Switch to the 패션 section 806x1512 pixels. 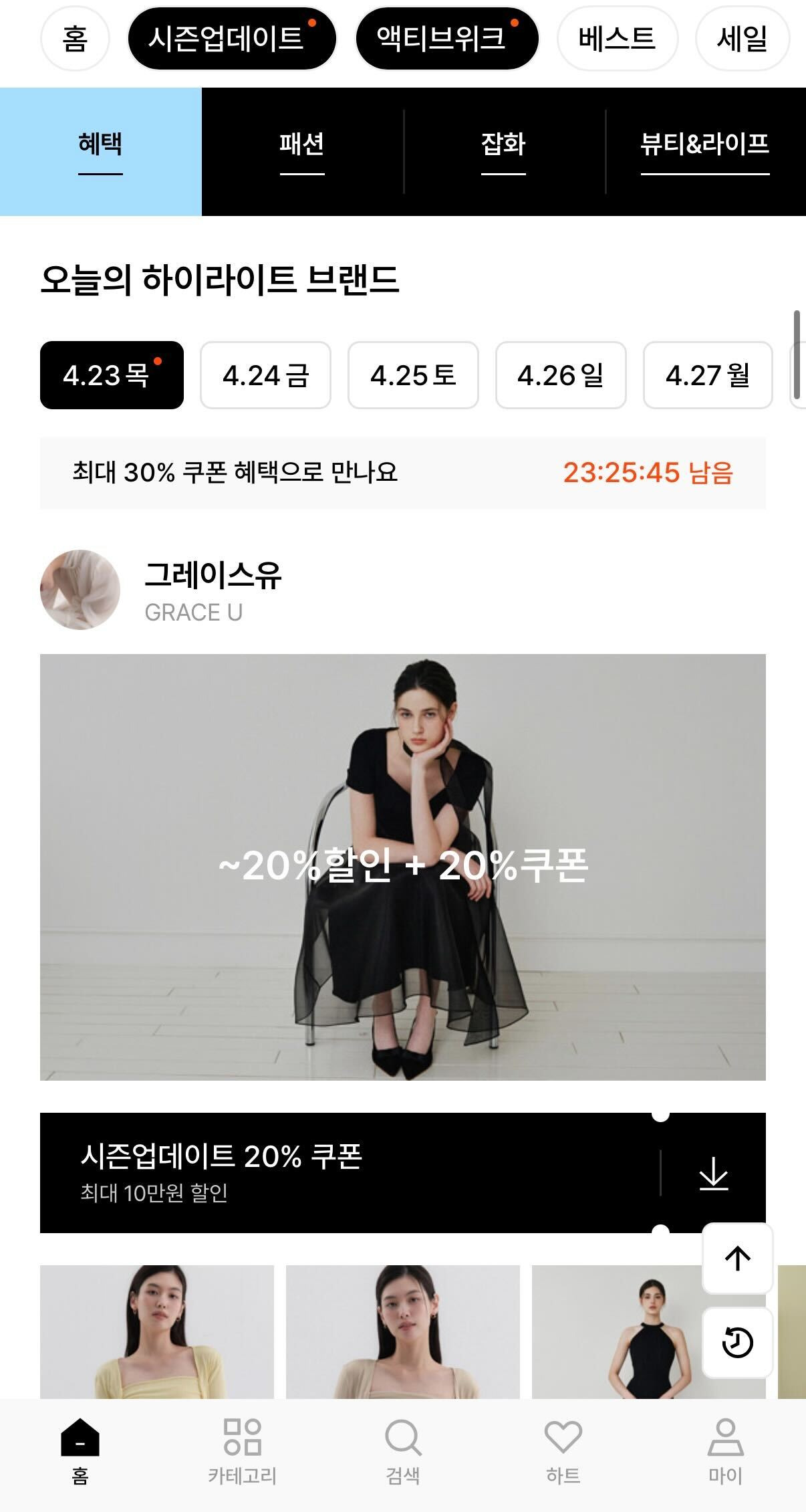(302, 152)
